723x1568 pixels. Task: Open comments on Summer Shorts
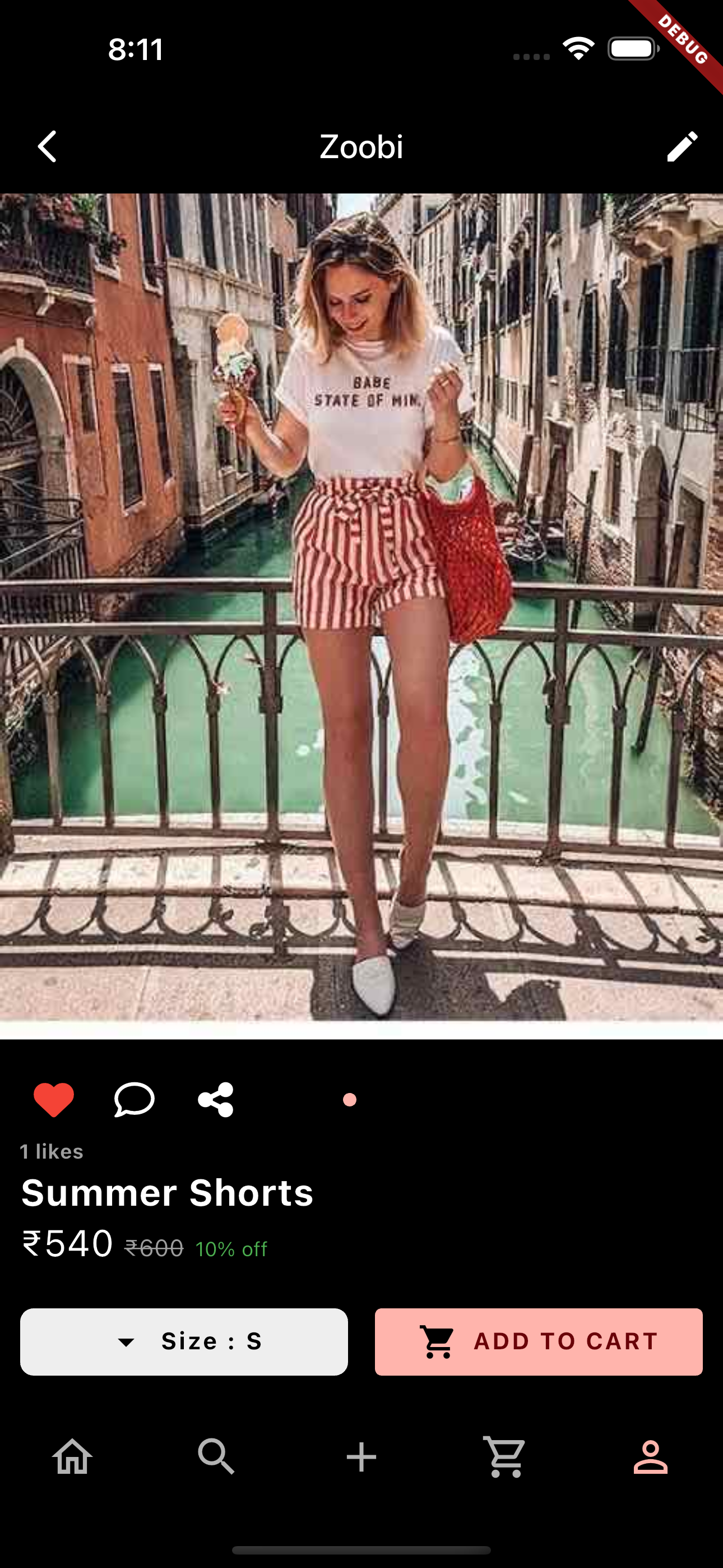[x=135, y=1100]
